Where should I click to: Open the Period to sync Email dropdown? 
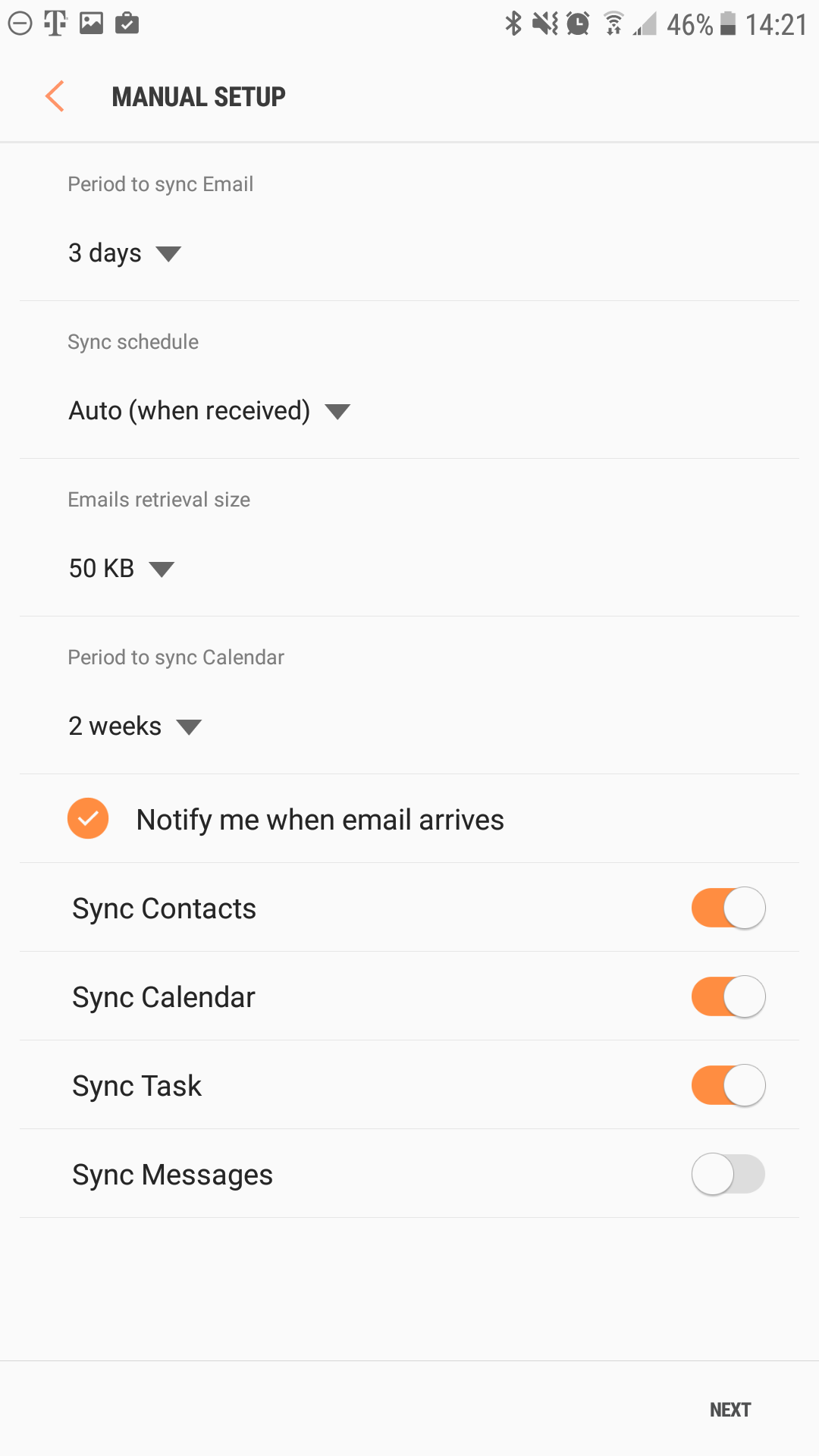(x=125, y=253)
